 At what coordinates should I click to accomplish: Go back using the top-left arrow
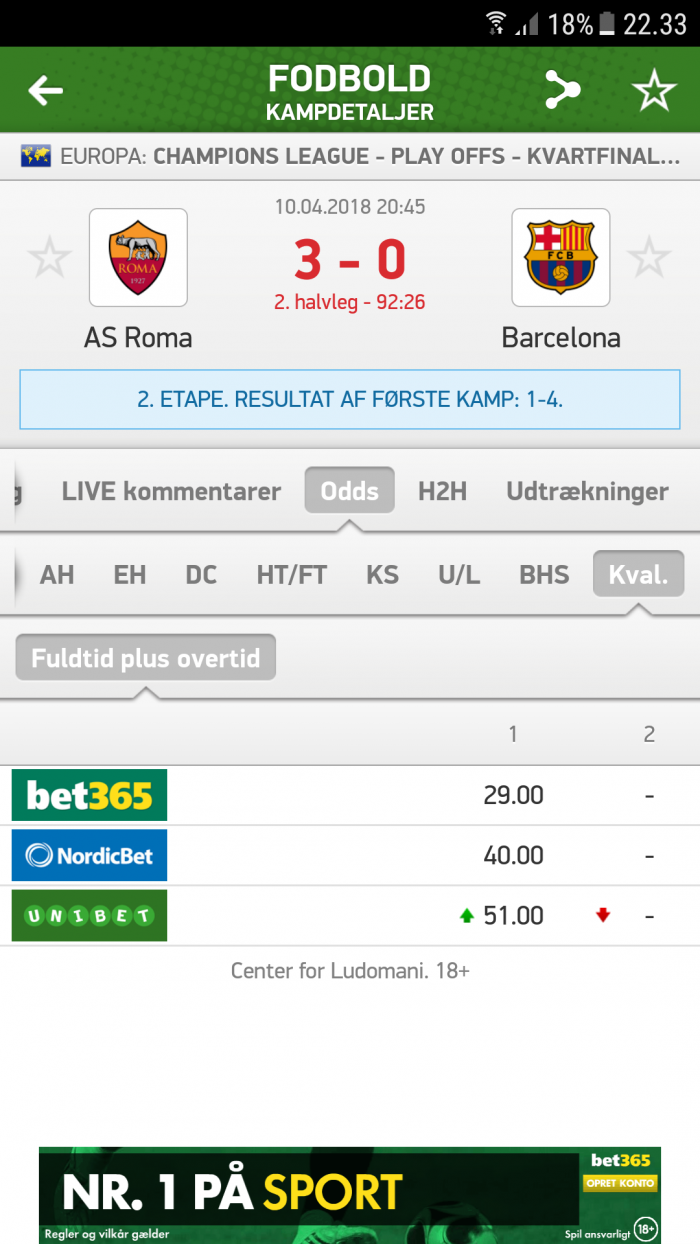click(45, 91)
